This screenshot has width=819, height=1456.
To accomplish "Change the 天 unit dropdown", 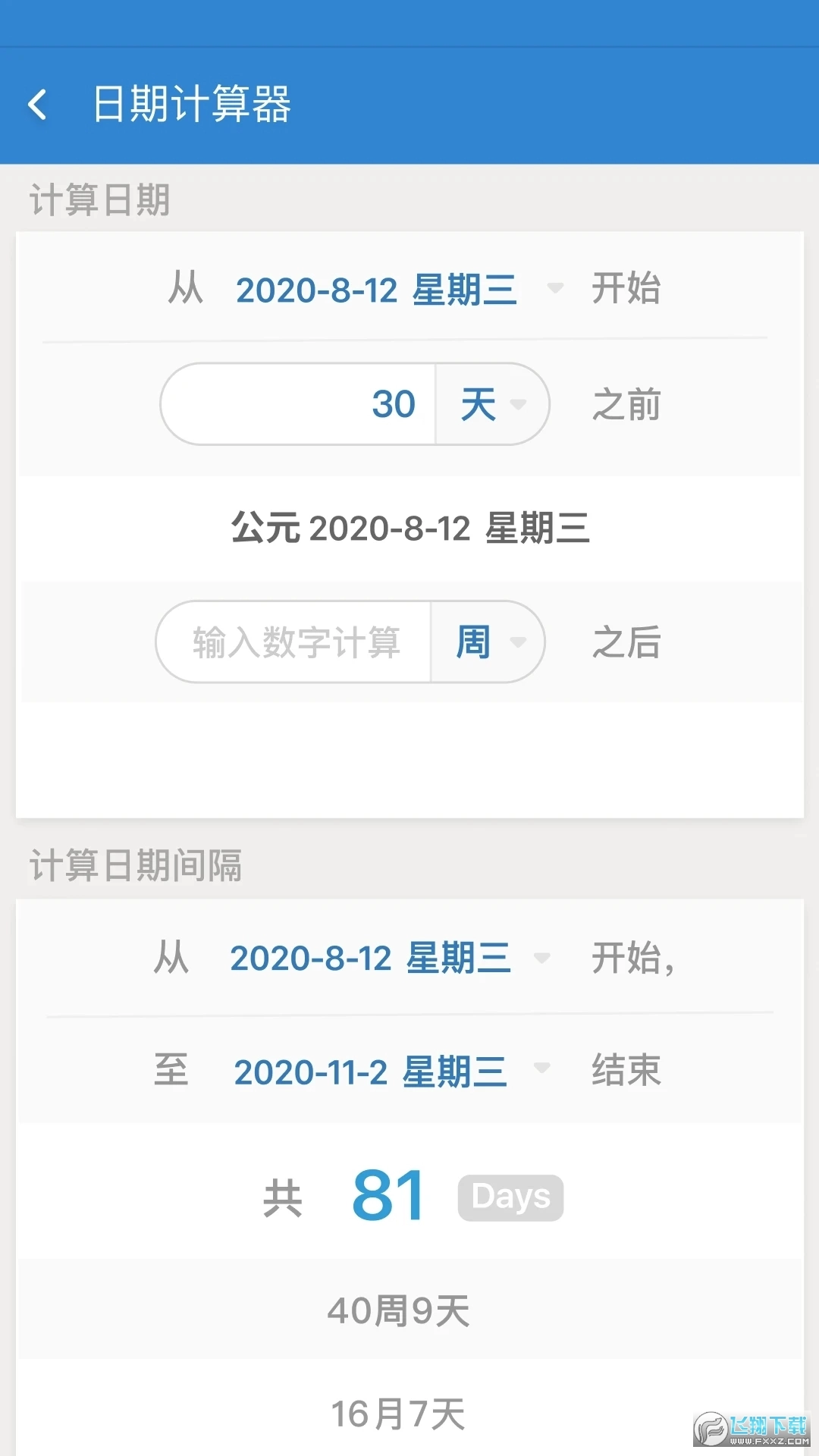I will [491, 404].
